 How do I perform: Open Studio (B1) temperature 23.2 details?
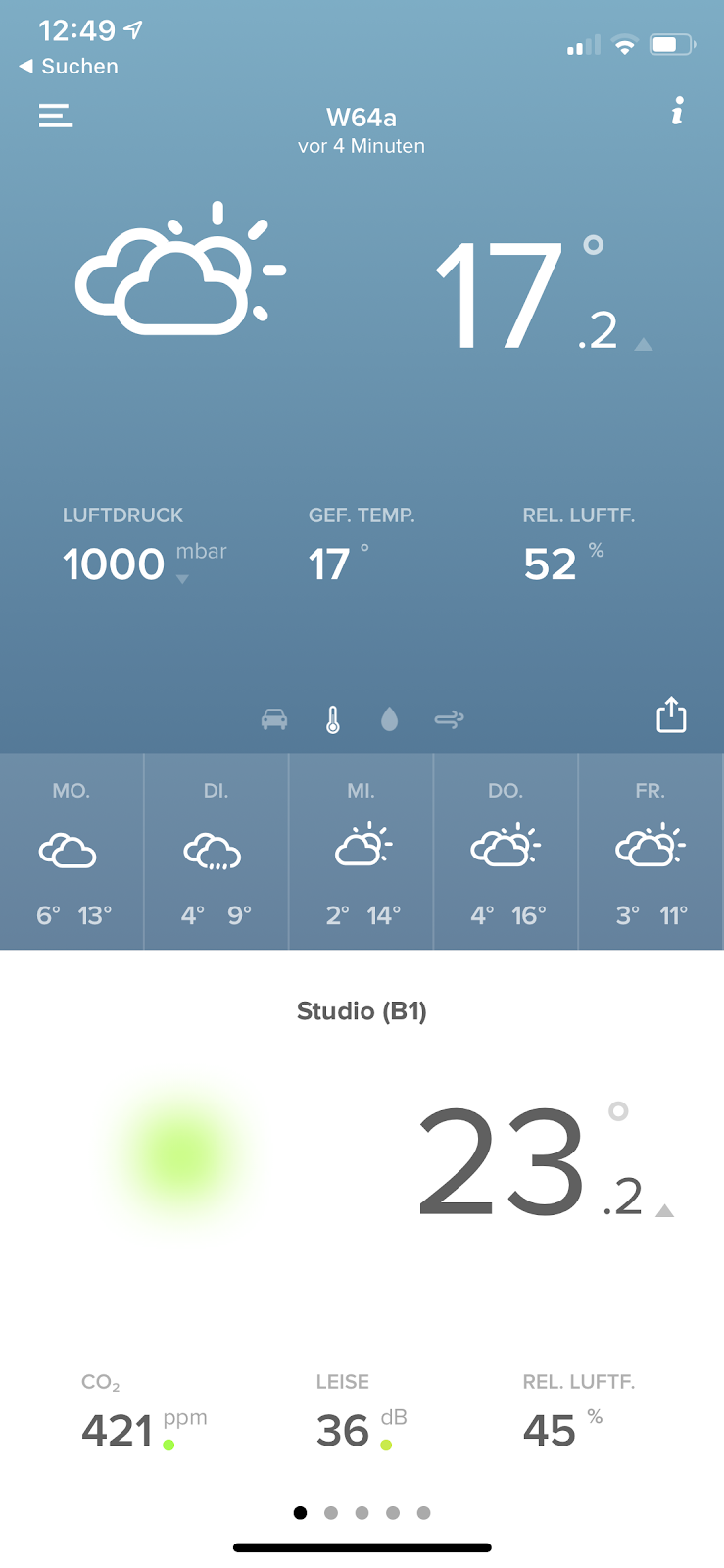529,1163
